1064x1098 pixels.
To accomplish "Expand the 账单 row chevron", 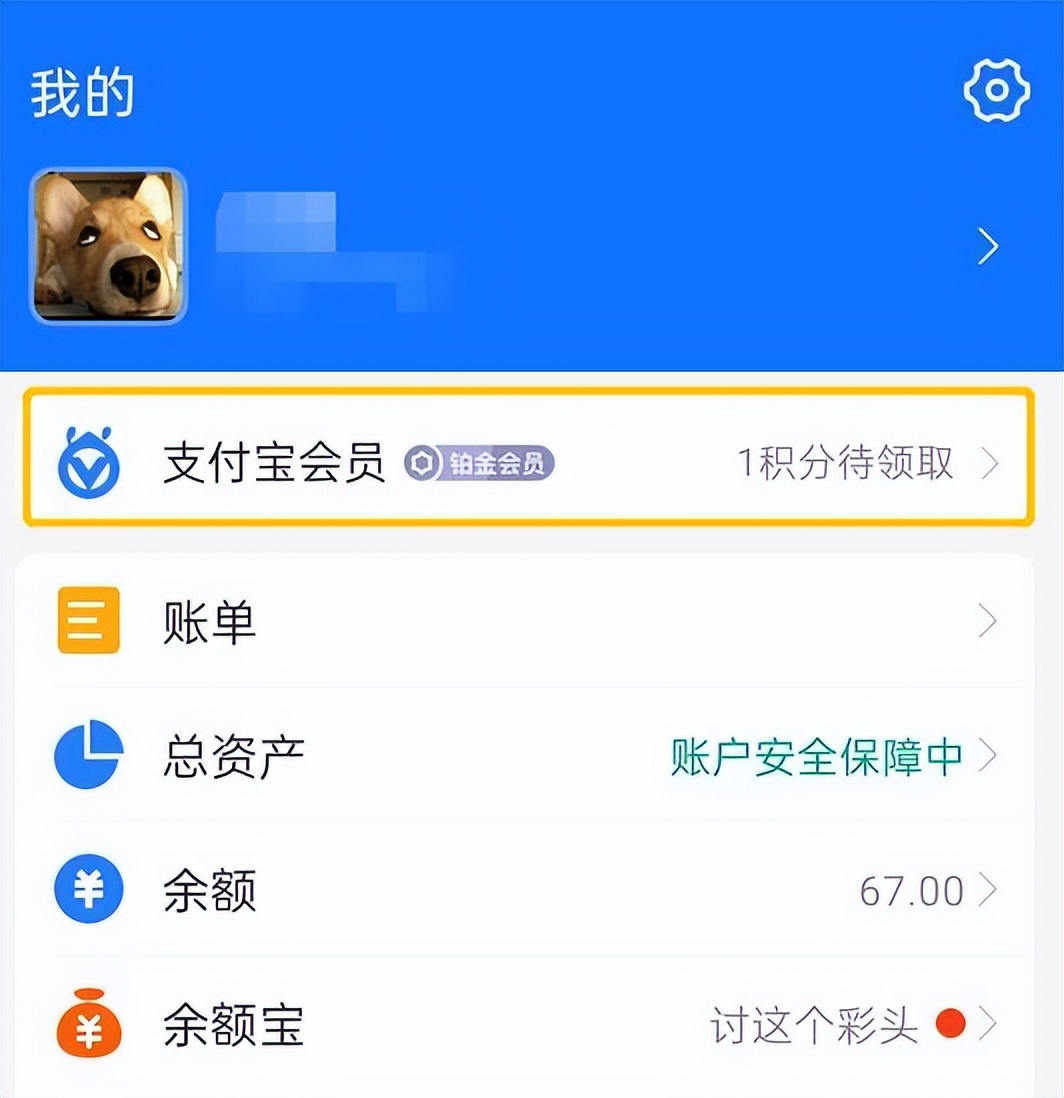I will pos(986,621).
